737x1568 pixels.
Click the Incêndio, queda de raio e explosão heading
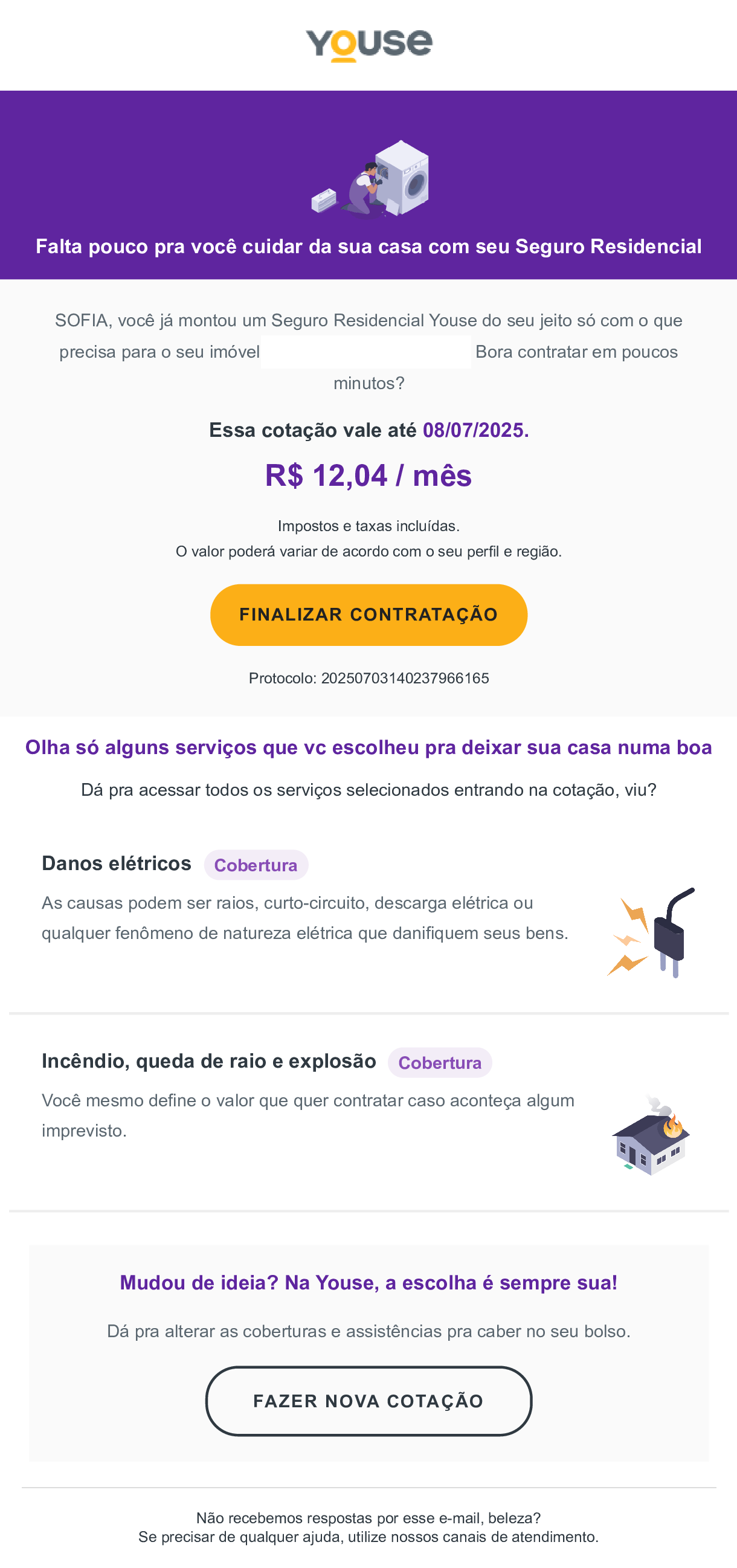pos(209,1061)
